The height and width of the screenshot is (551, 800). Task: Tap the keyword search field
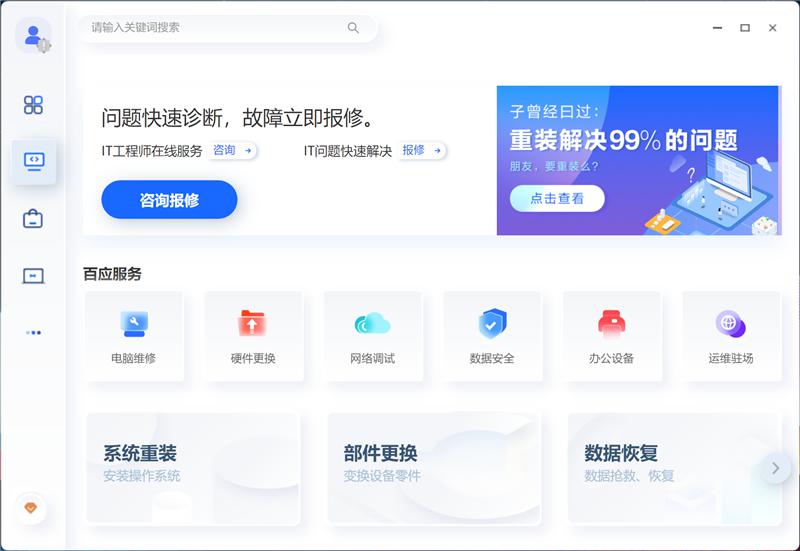(x=215, y=28)
